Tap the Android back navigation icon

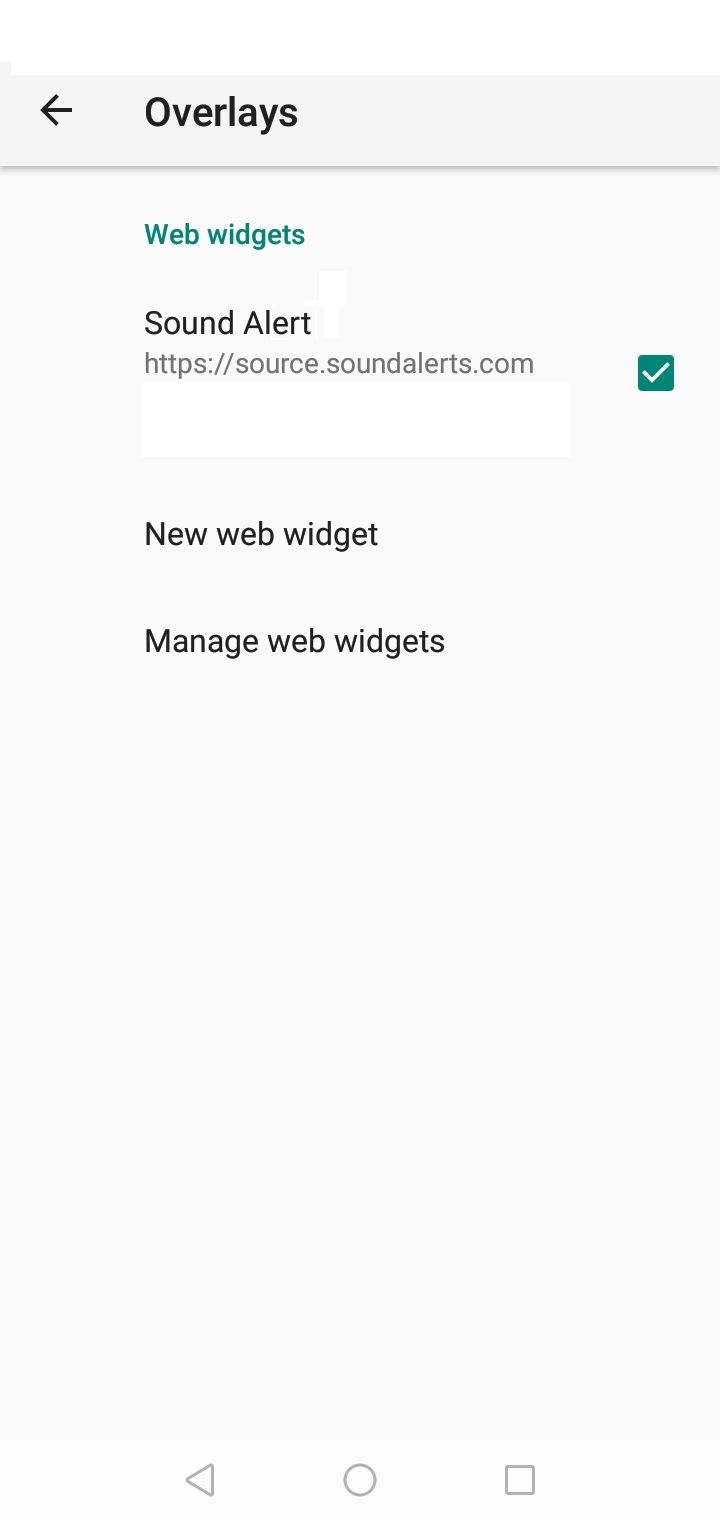click(x=199, y=1479)
